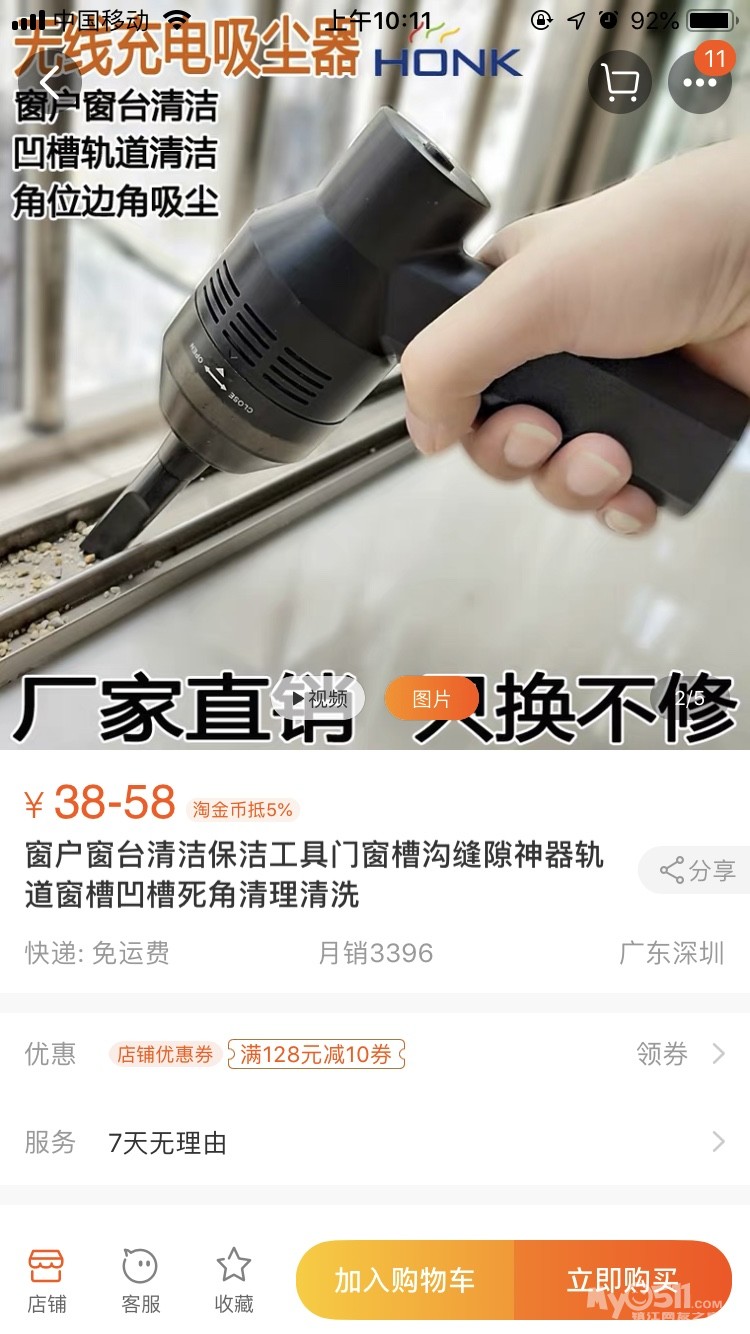
Task: Open the 服务 7天无理由 row
Action: coord(375,1142)
